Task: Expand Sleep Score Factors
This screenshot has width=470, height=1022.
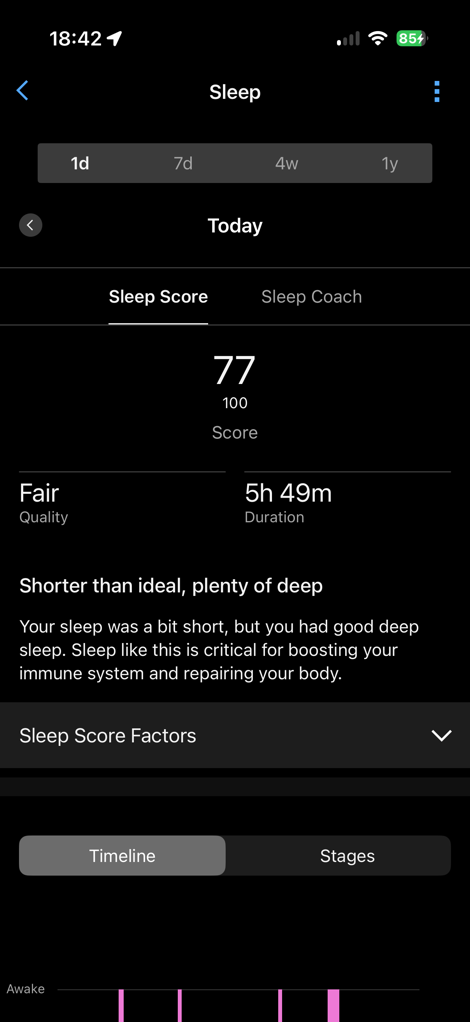Action: point(235,735)
